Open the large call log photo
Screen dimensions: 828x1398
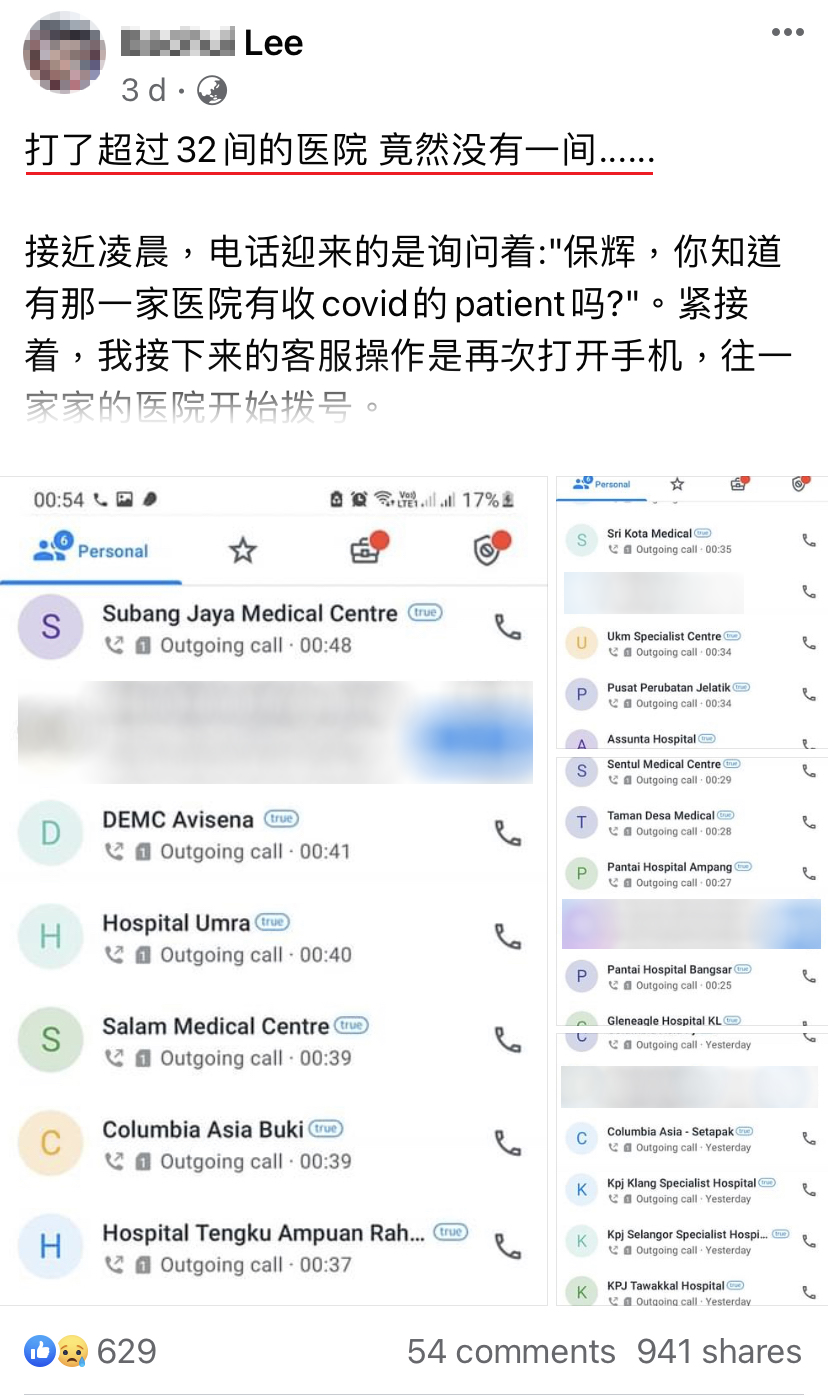[274, 890]
